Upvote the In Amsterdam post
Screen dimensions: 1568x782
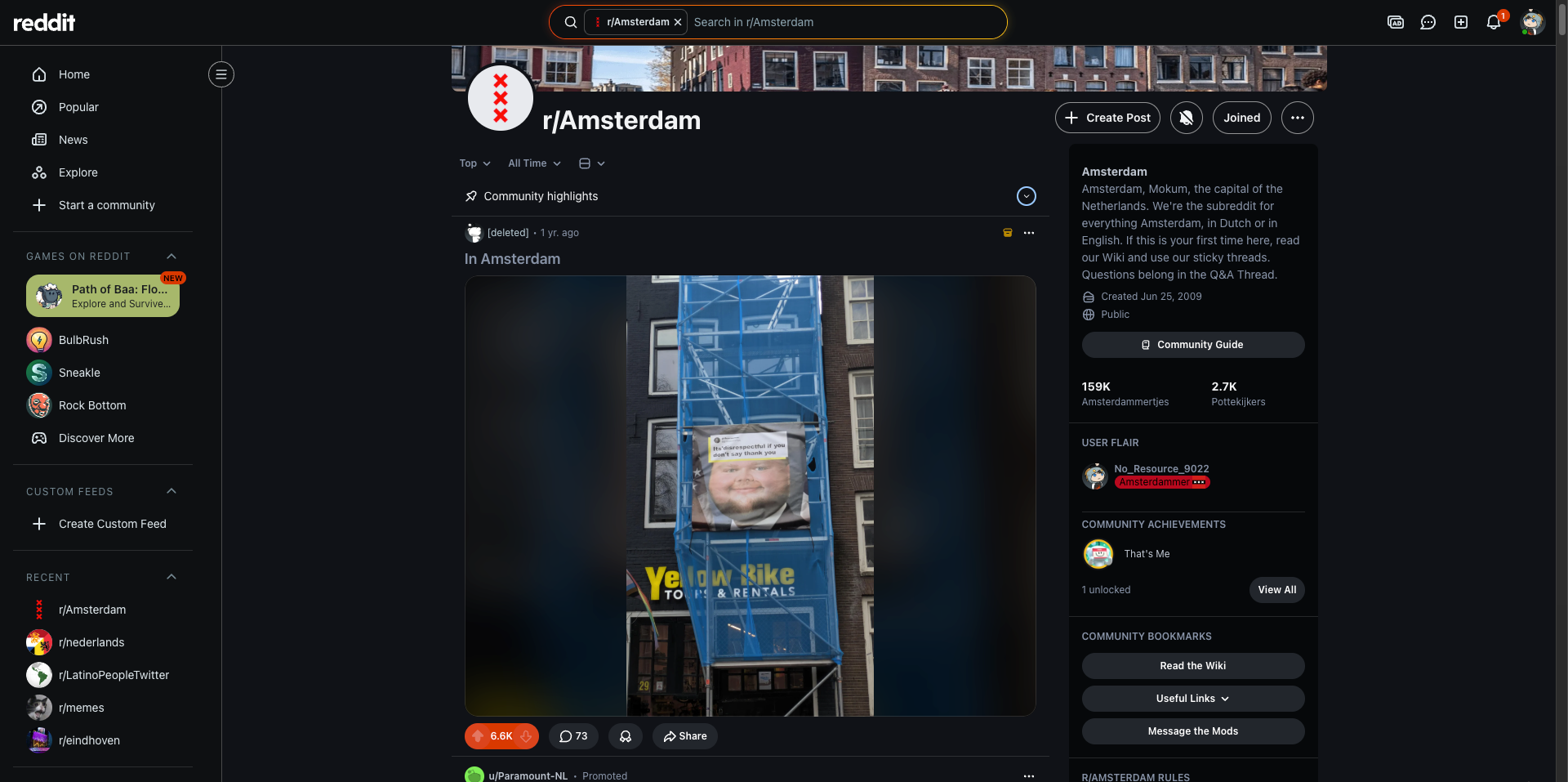point(479,736)
